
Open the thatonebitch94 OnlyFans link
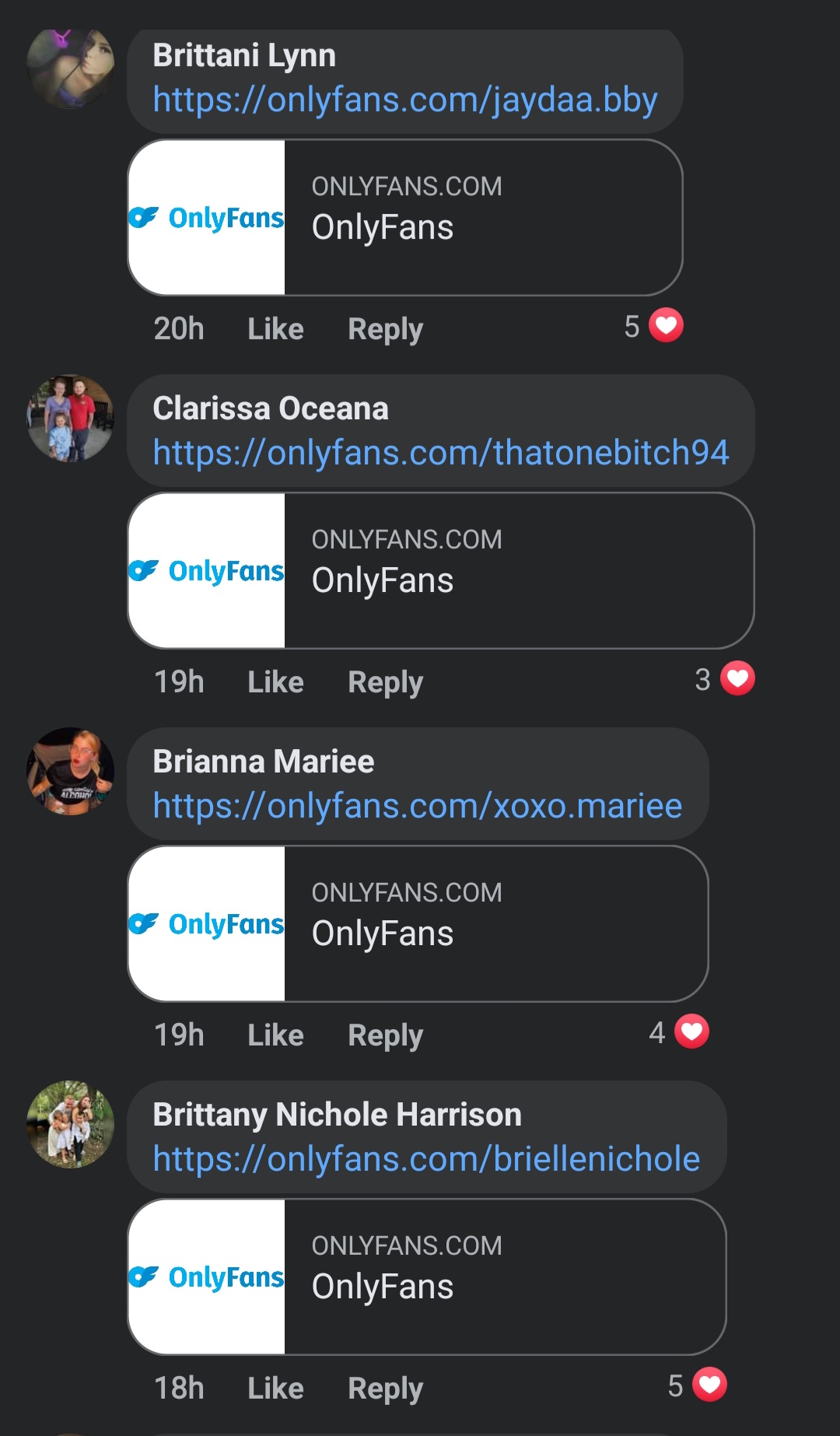click(x=440, y=453)
